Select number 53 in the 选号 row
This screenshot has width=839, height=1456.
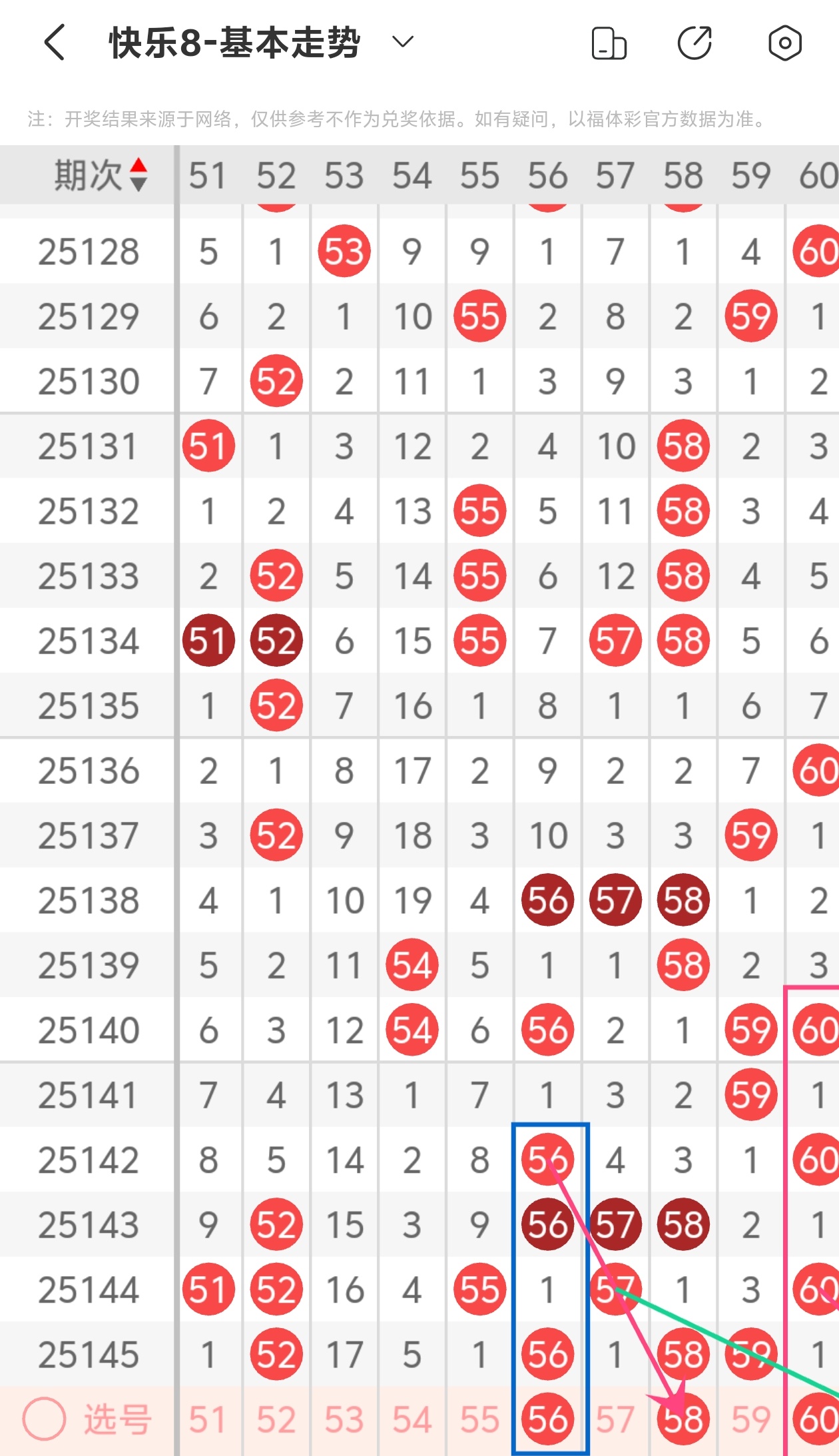coord(344,1419)
